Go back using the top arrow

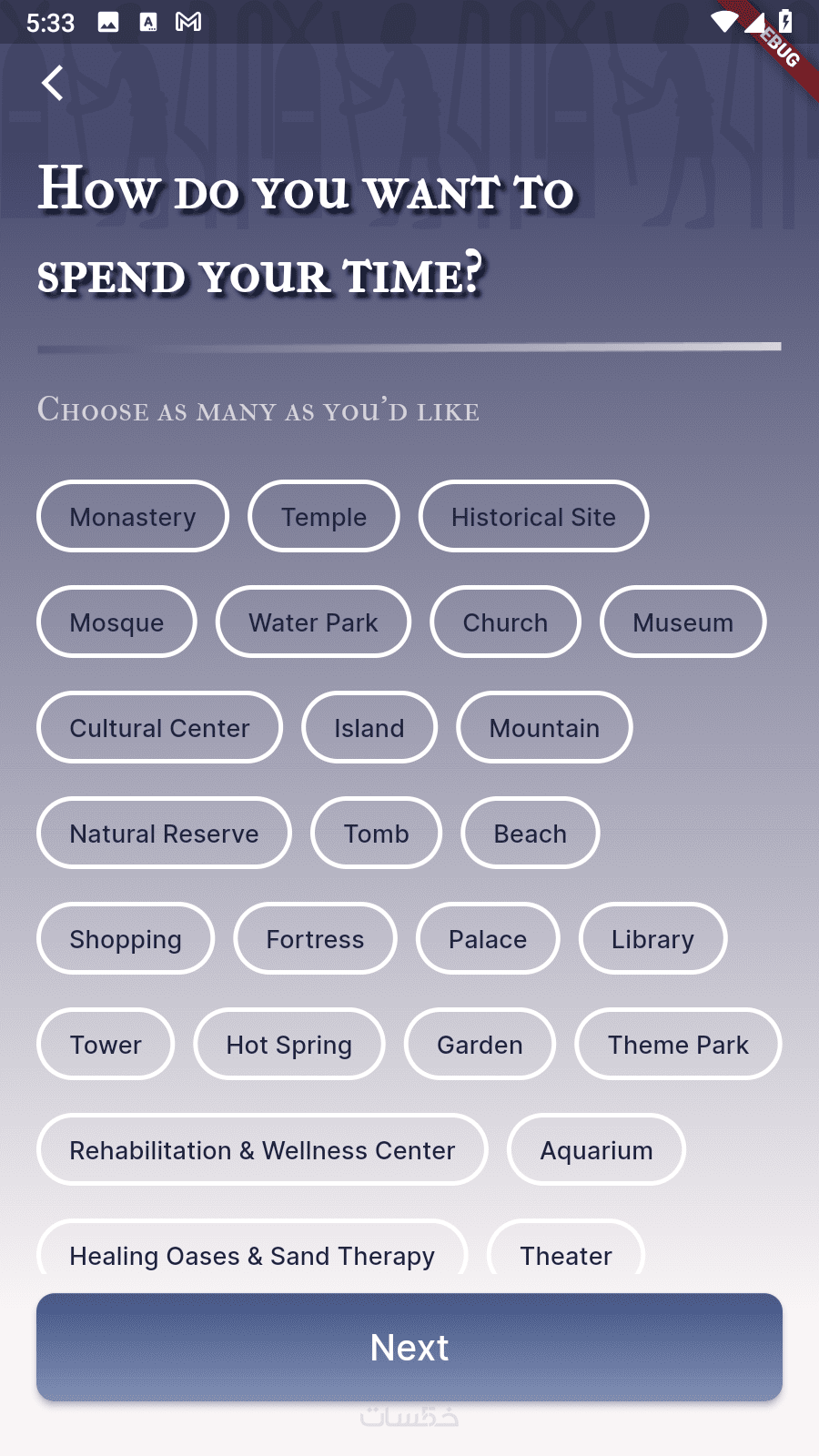click(53, 83)
